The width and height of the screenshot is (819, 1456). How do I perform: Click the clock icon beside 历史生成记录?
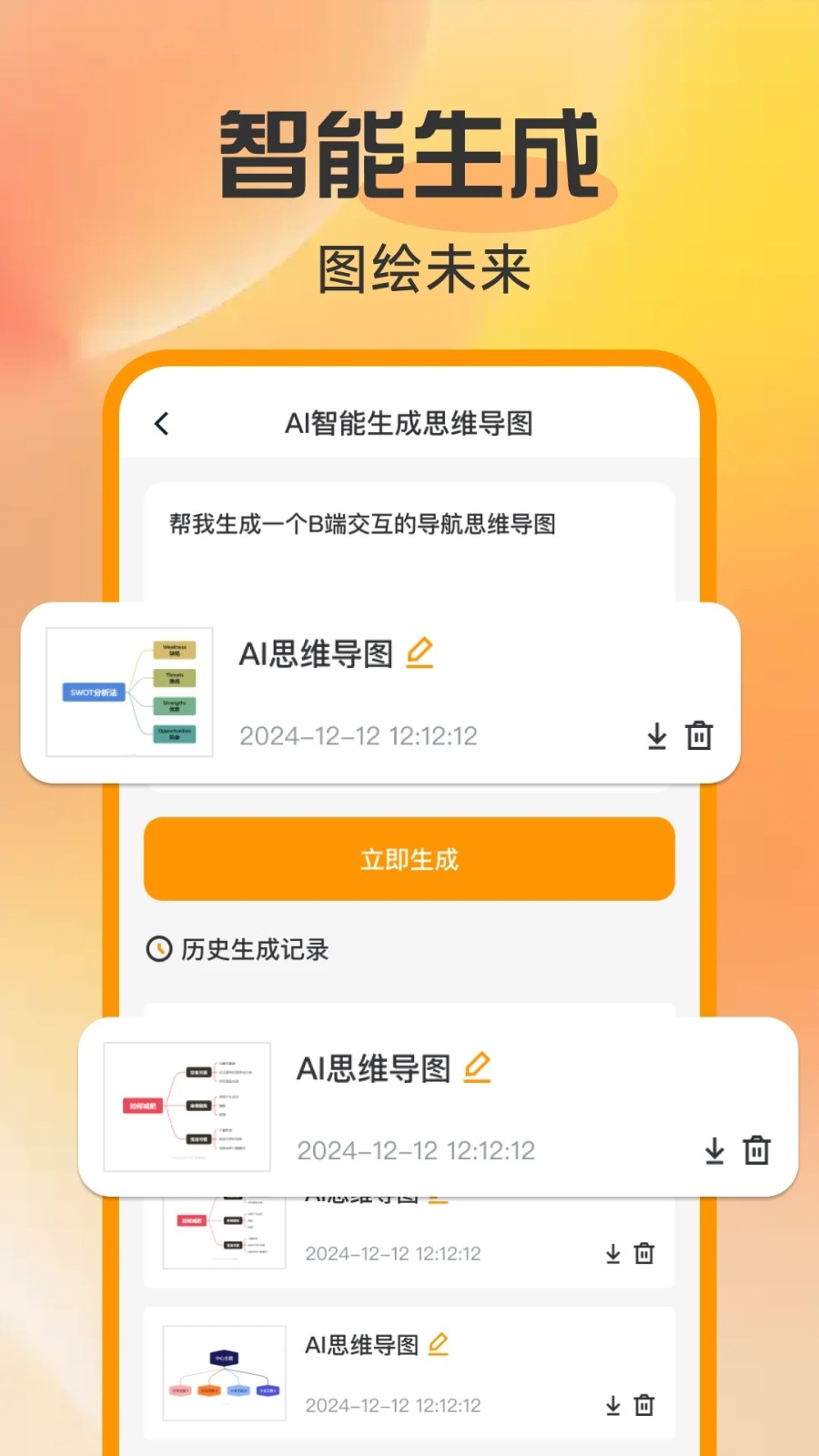pos(160,950)
